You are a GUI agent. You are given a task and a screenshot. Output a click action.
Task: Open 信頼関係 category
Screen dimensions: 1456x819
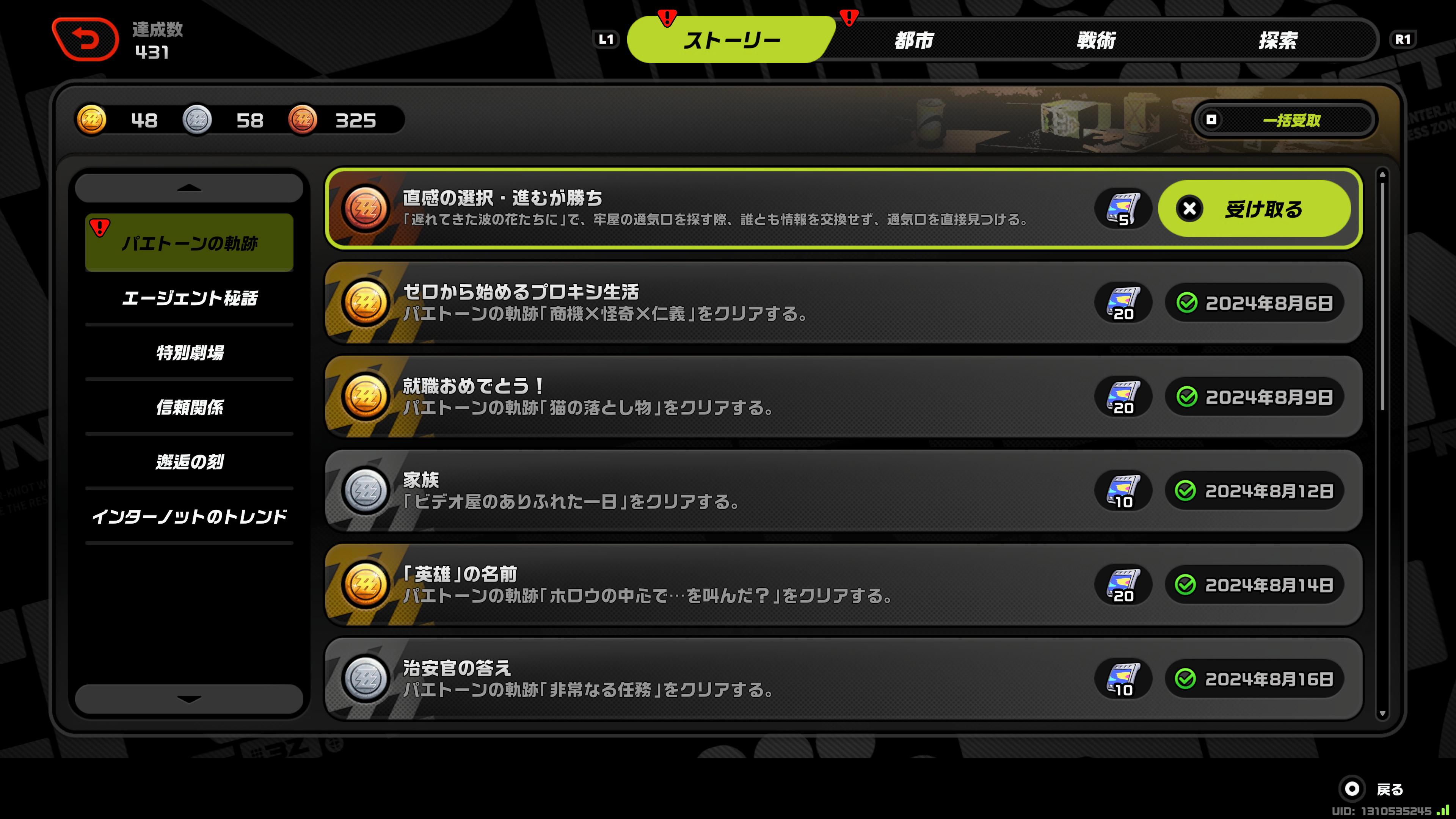click(x=189, y=407)
